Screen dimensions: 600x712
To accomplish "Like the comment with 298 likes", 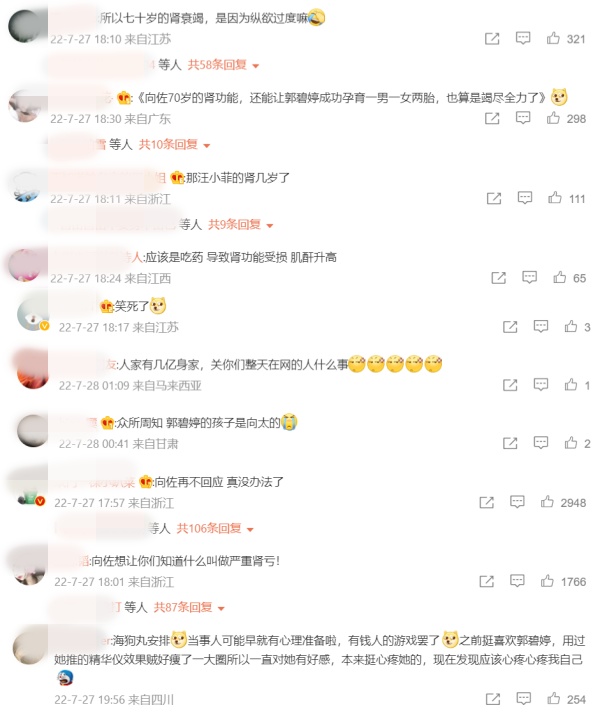I will pyautogui.click(x=554, y=118).
